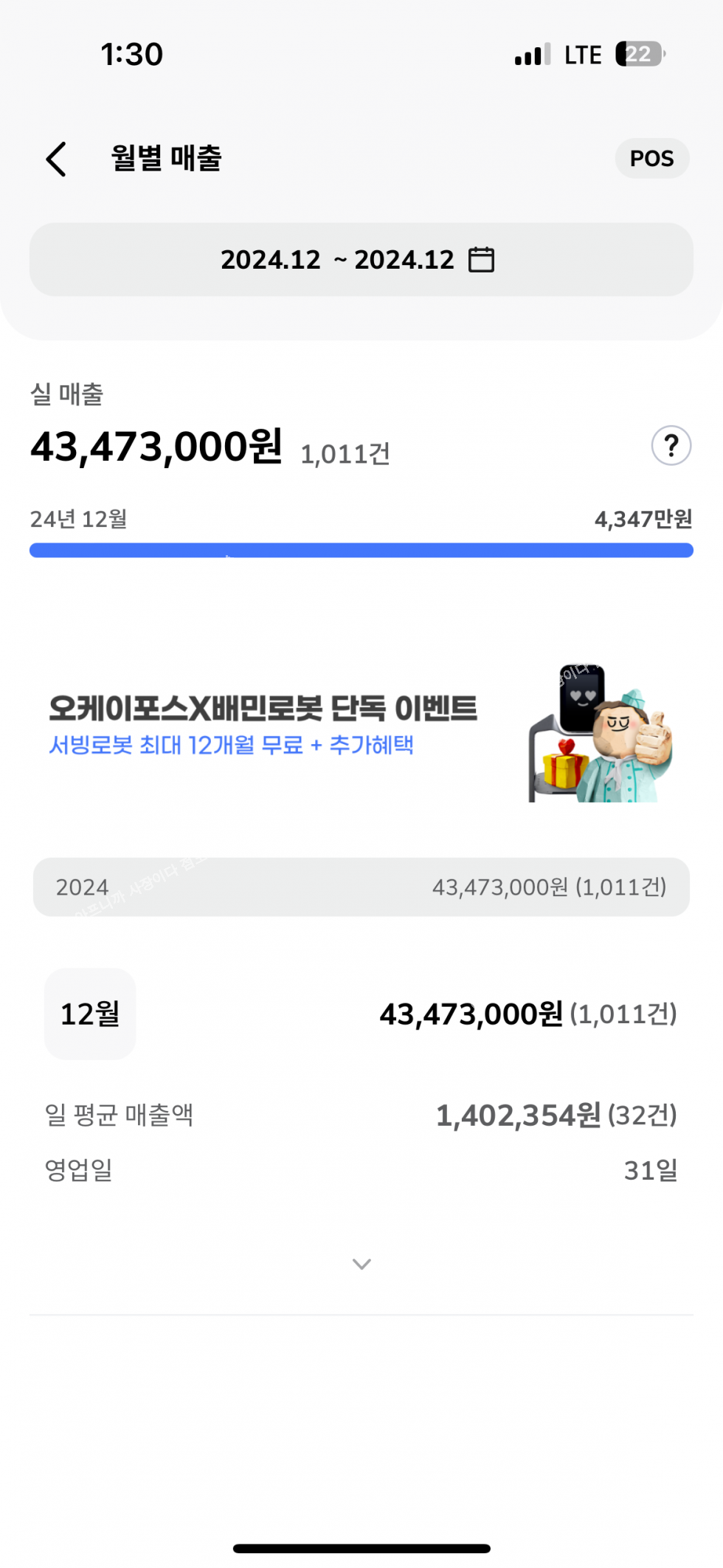Viewport: 723px width, 1568px height.
Task: Open the 2024.12 date range picker
Action: coord(361,260)
